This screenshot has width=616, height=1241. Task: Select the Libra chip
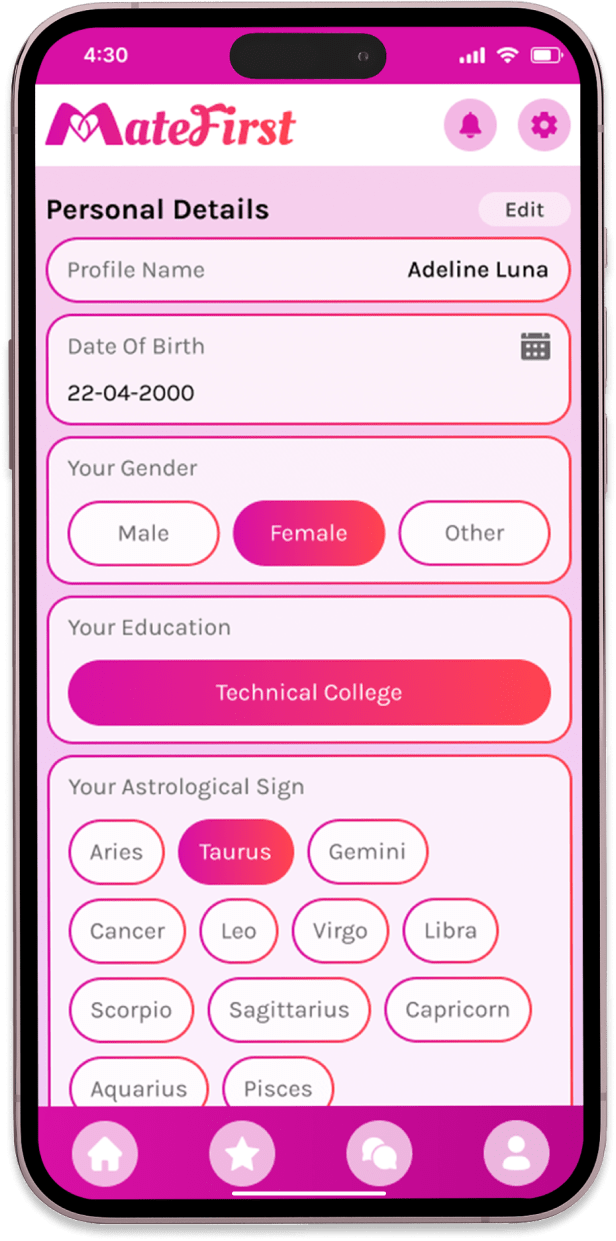(450, 931)
